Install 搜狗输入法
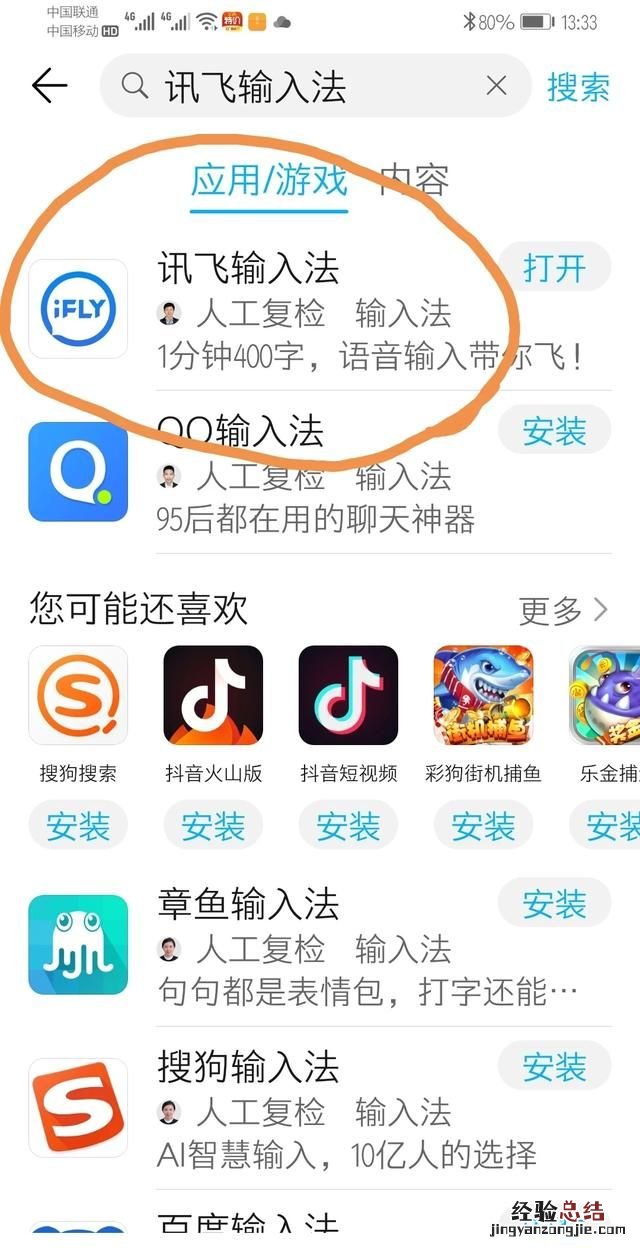 point(554,1068)
